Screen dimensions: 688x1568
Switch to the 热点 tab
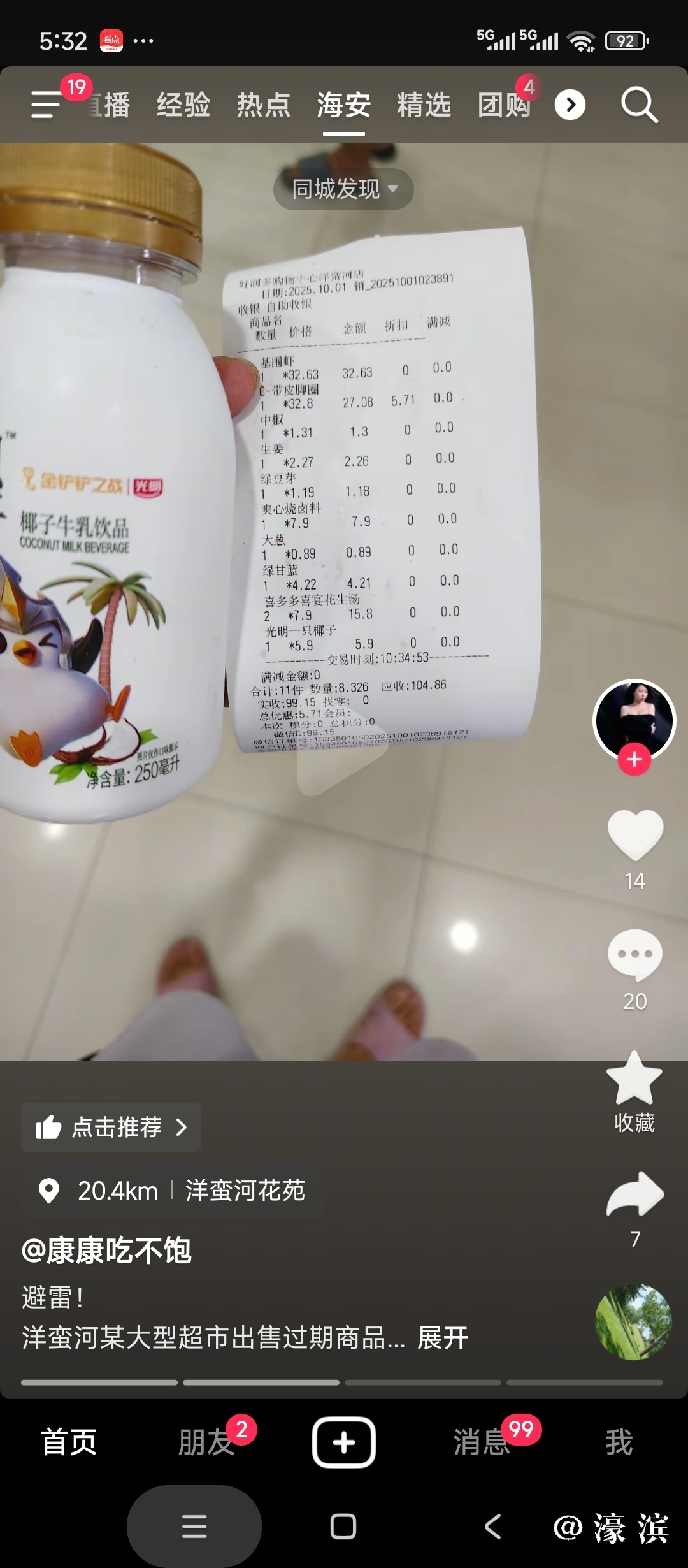tap(264, 105)
